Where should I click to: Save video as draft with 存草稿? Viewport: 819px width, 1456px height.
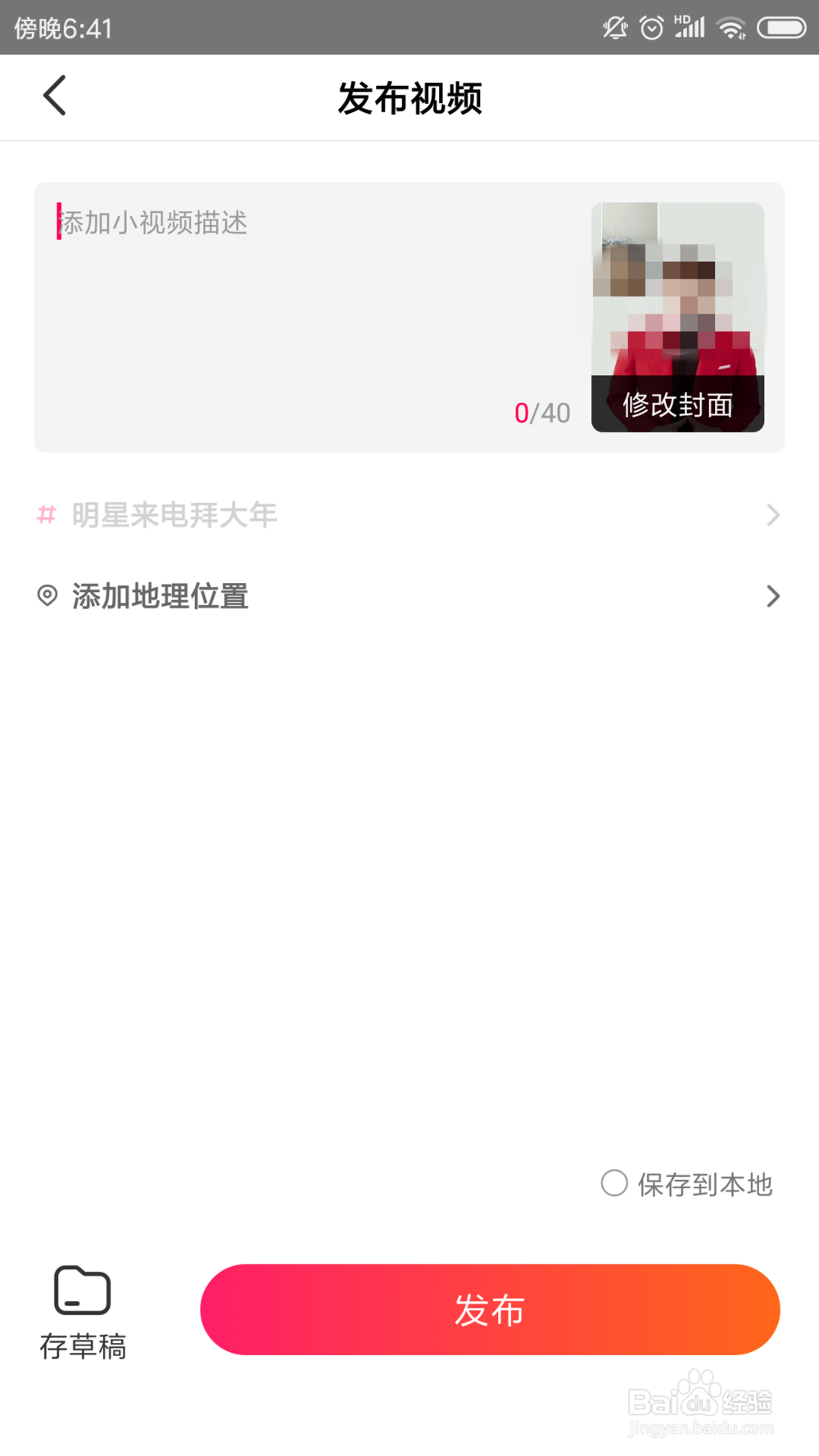[x=83, y=1327]
